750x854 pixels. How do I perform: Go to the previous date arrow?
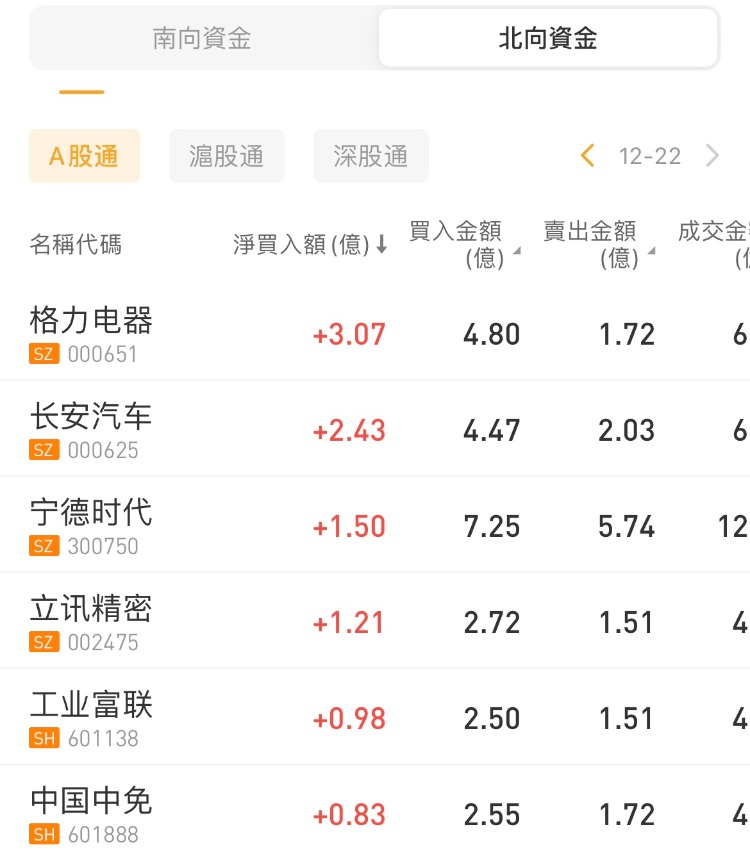[x=588, y=156]
